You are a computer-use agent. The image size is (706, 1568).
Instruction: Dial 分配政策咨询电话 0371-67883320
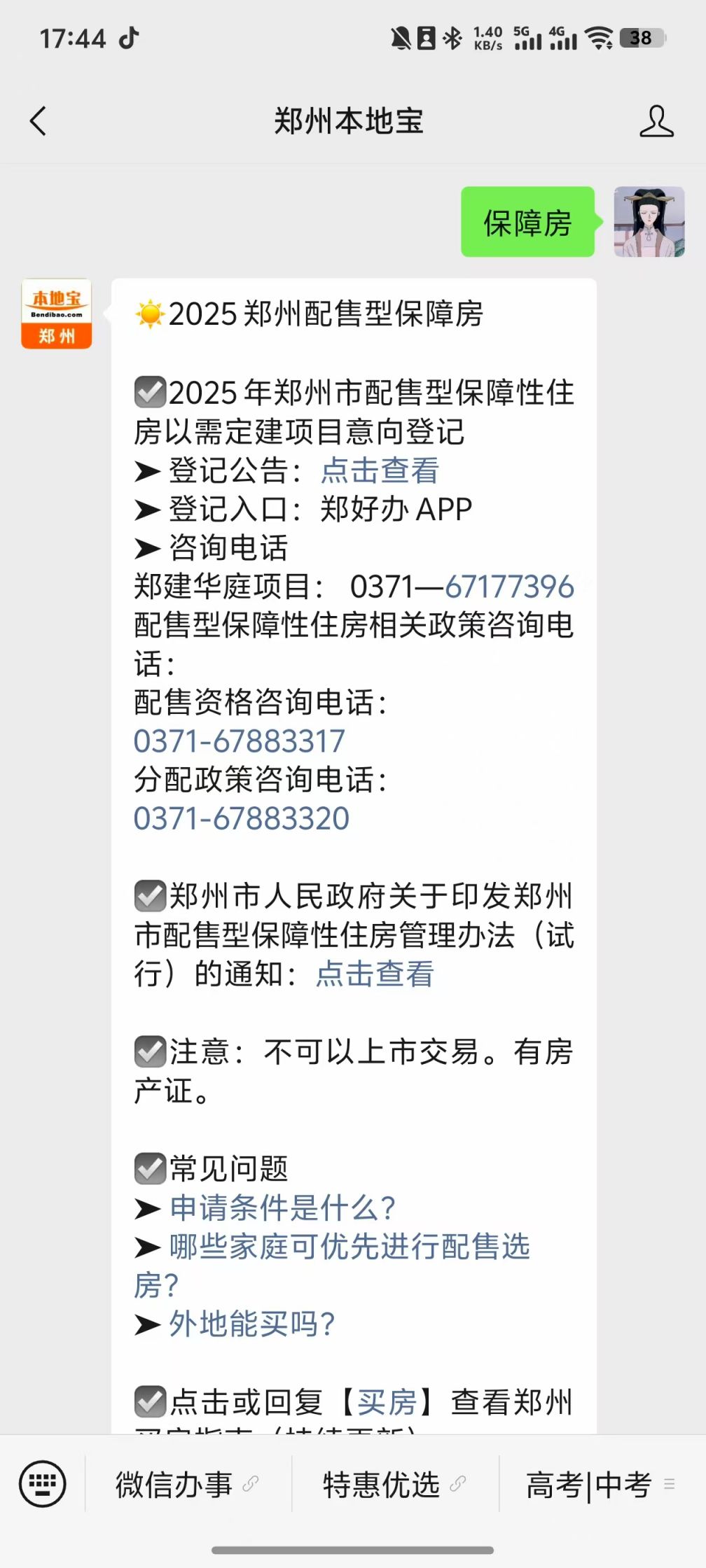pyautogui.click(x=242, y=818)
